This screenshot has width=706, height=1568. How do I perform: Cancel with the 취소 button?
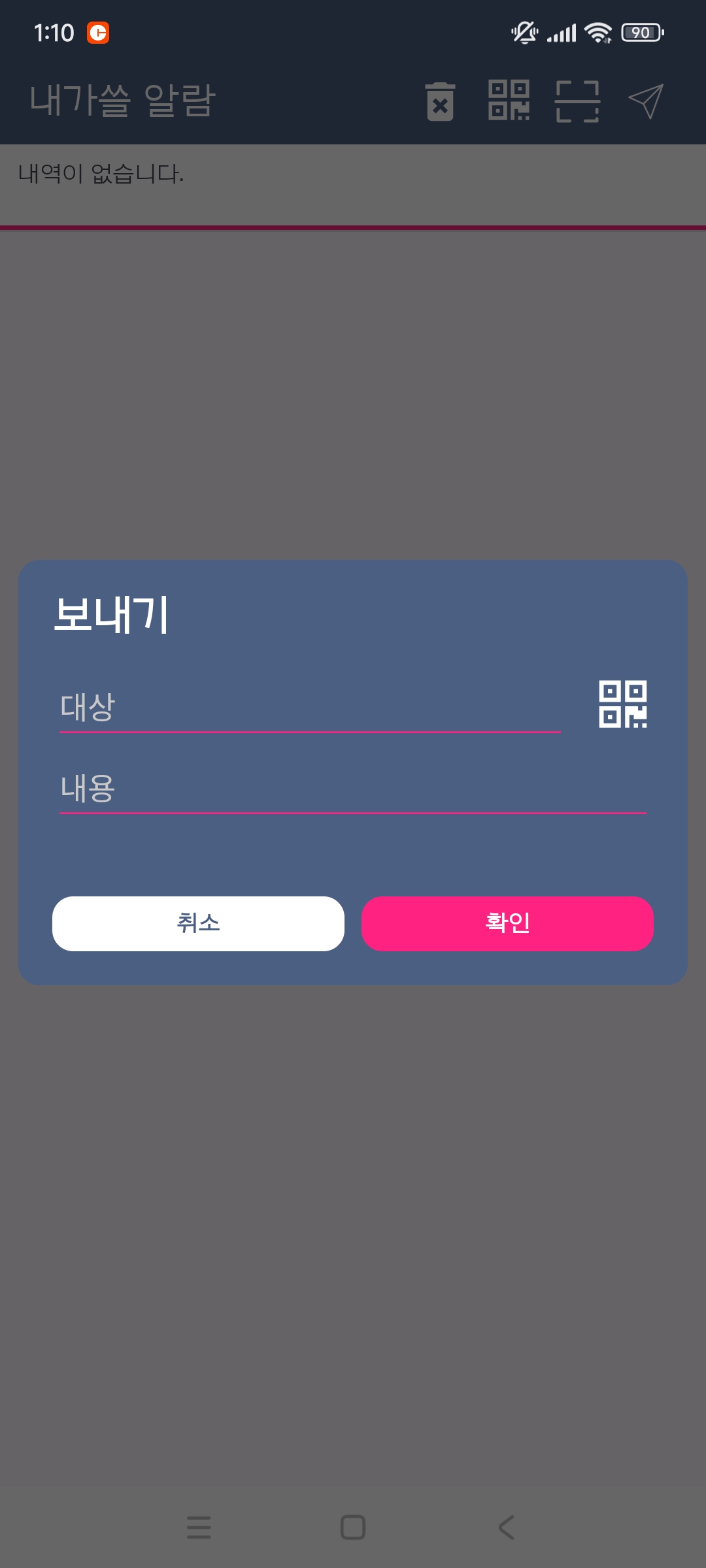[198, 923]
